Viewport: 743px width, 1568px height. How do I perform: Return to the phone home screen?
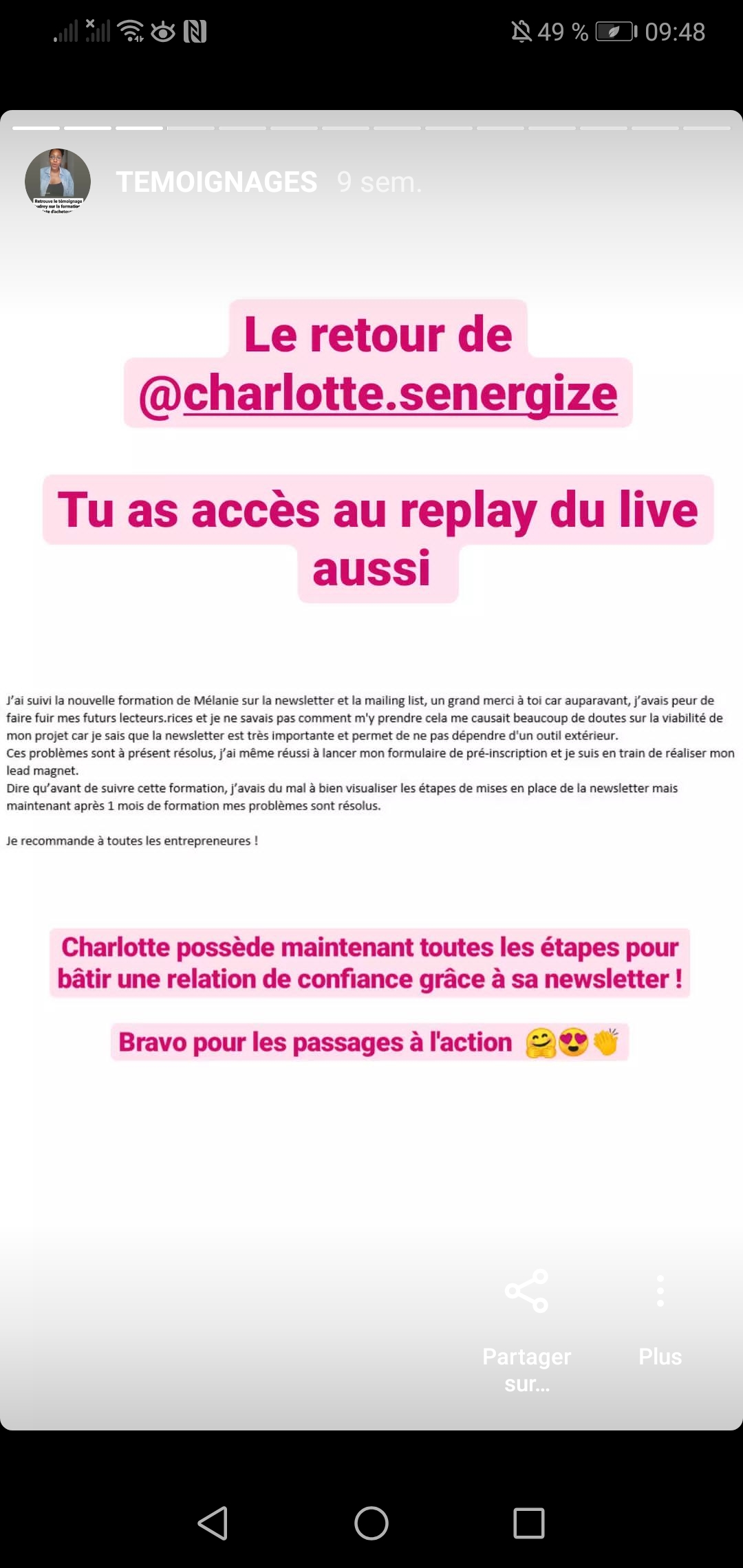371,1523
